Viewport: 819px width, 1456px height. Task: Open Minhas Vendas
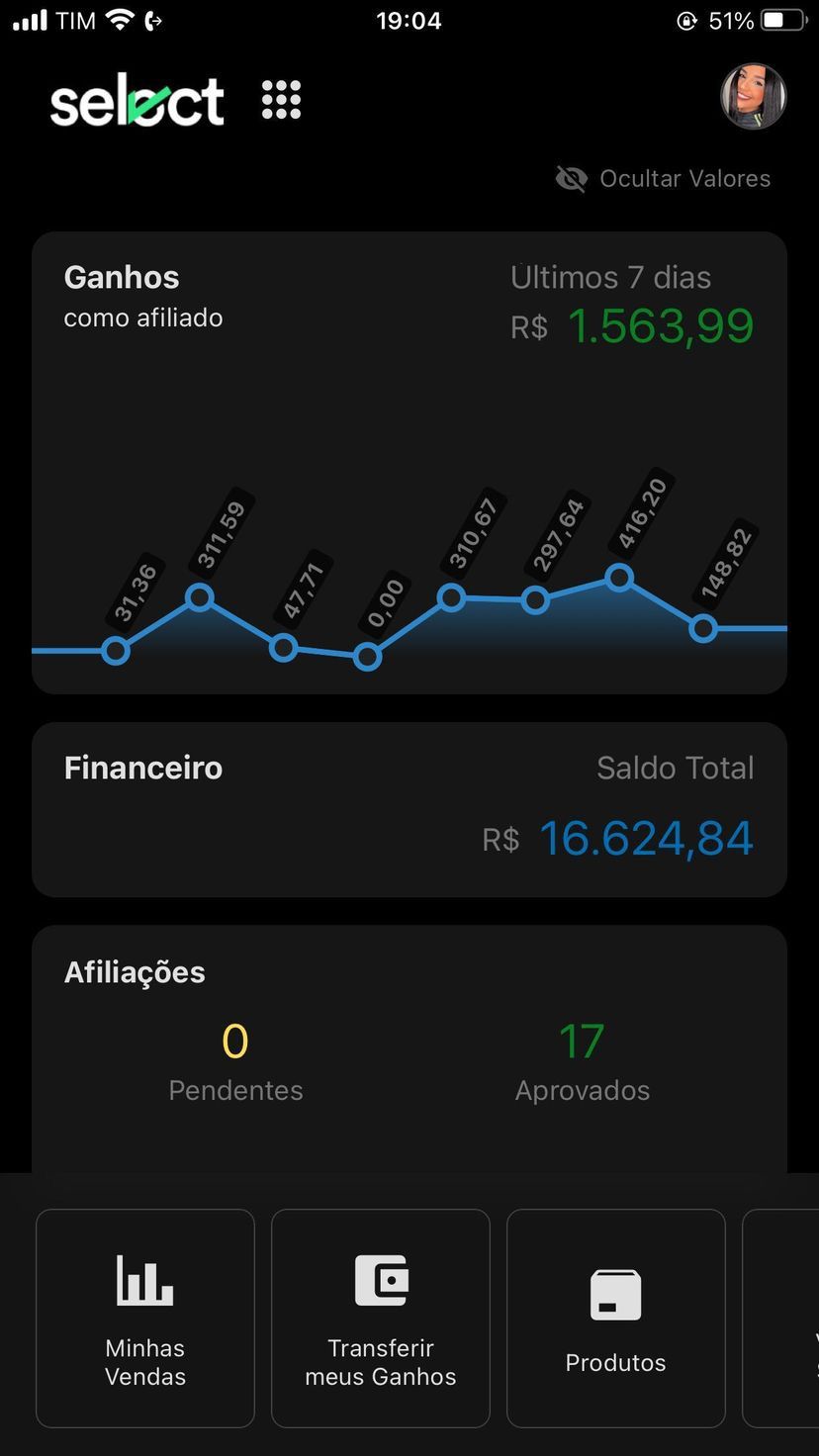click(145, 1318)
